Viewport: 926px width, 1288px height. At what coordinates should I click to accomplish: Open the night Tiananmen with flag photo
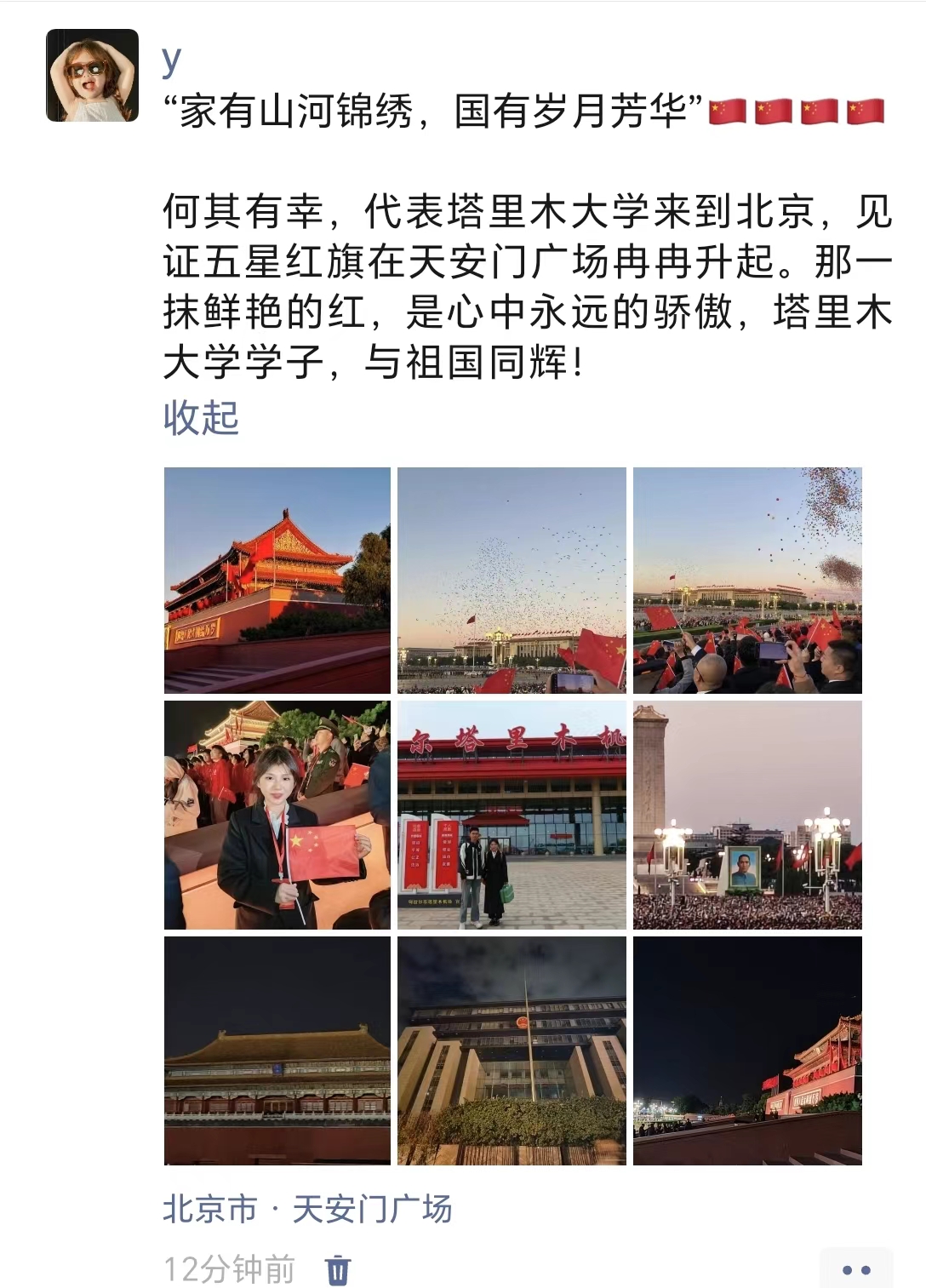[747, 1050]
